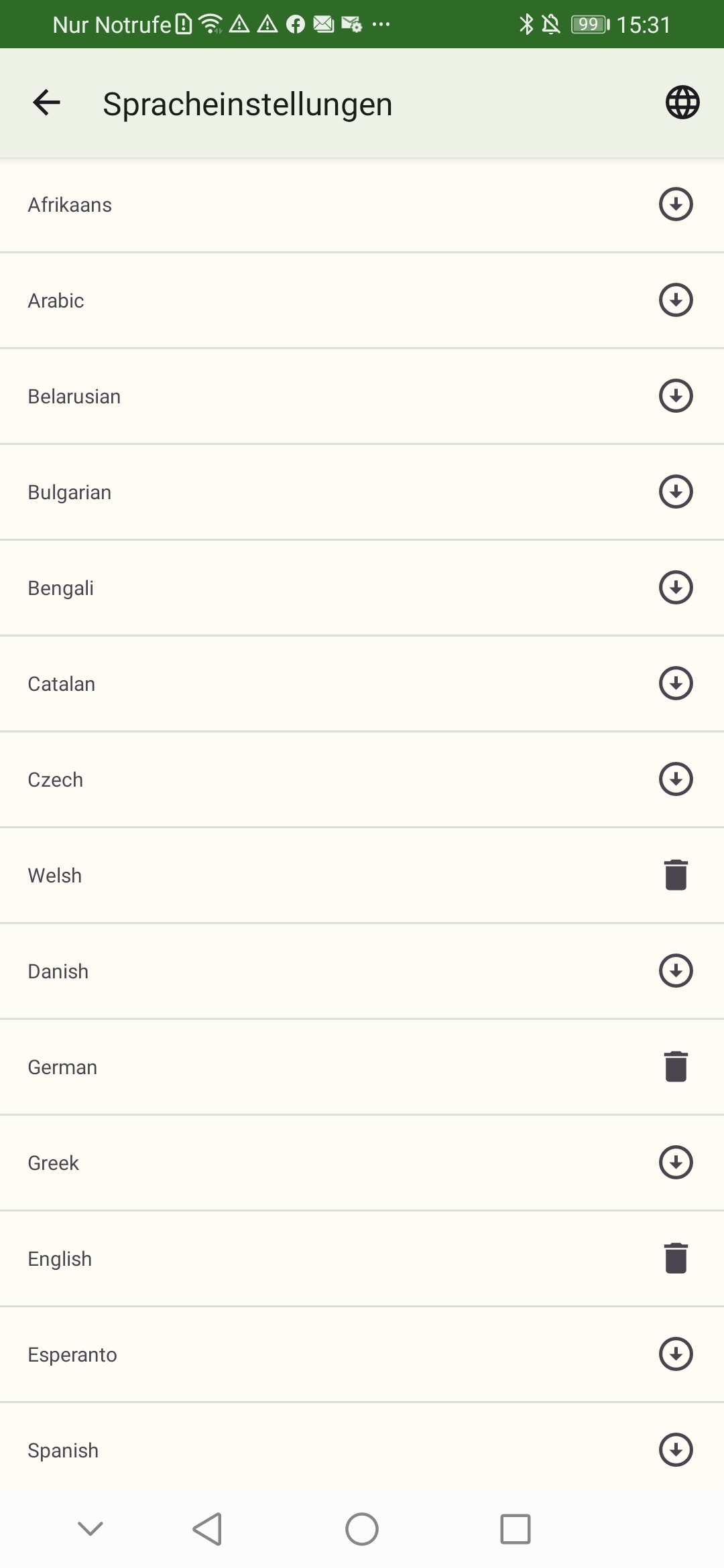Download Czech
724x1568 pixels.
676,779
